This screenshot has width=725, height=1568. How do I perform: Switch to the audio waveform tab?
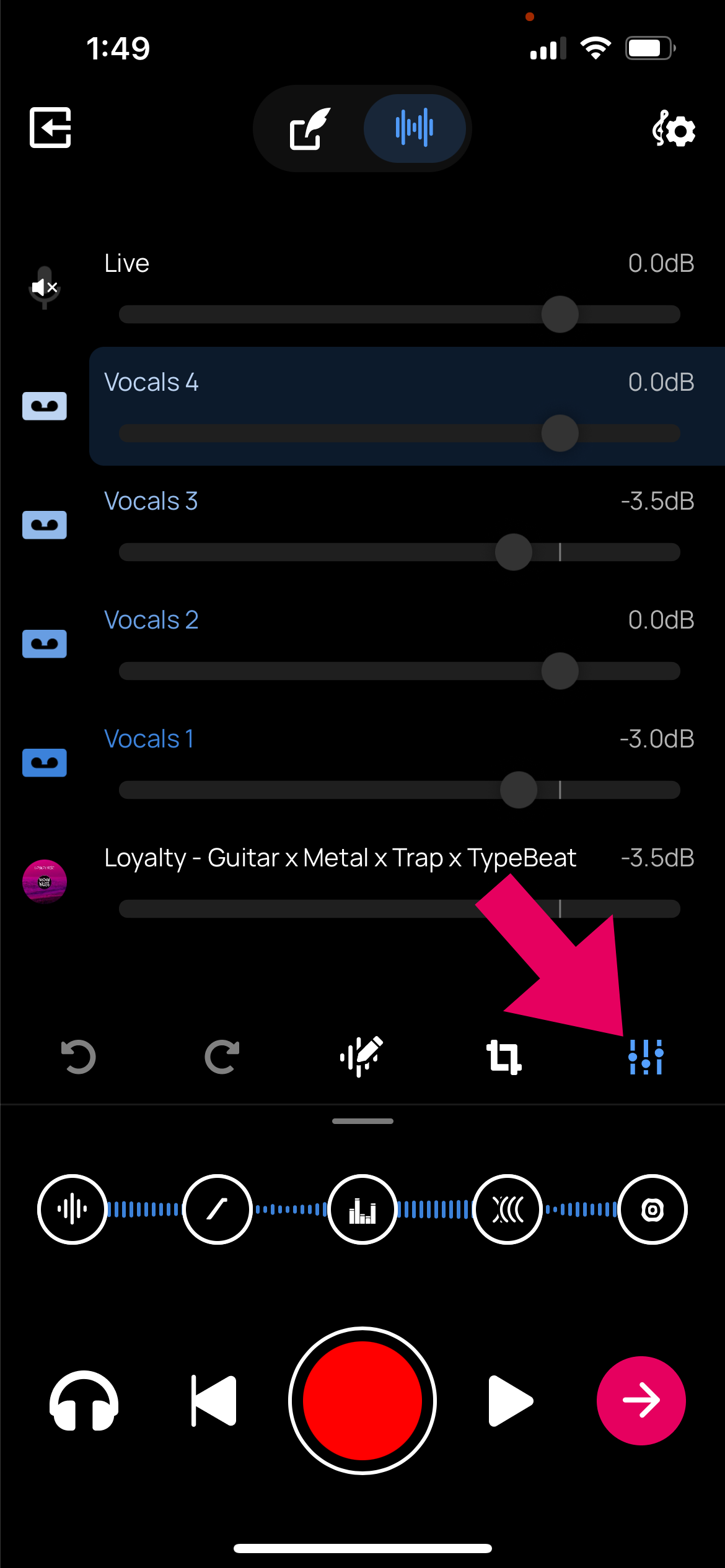click(x=414, y=128)
